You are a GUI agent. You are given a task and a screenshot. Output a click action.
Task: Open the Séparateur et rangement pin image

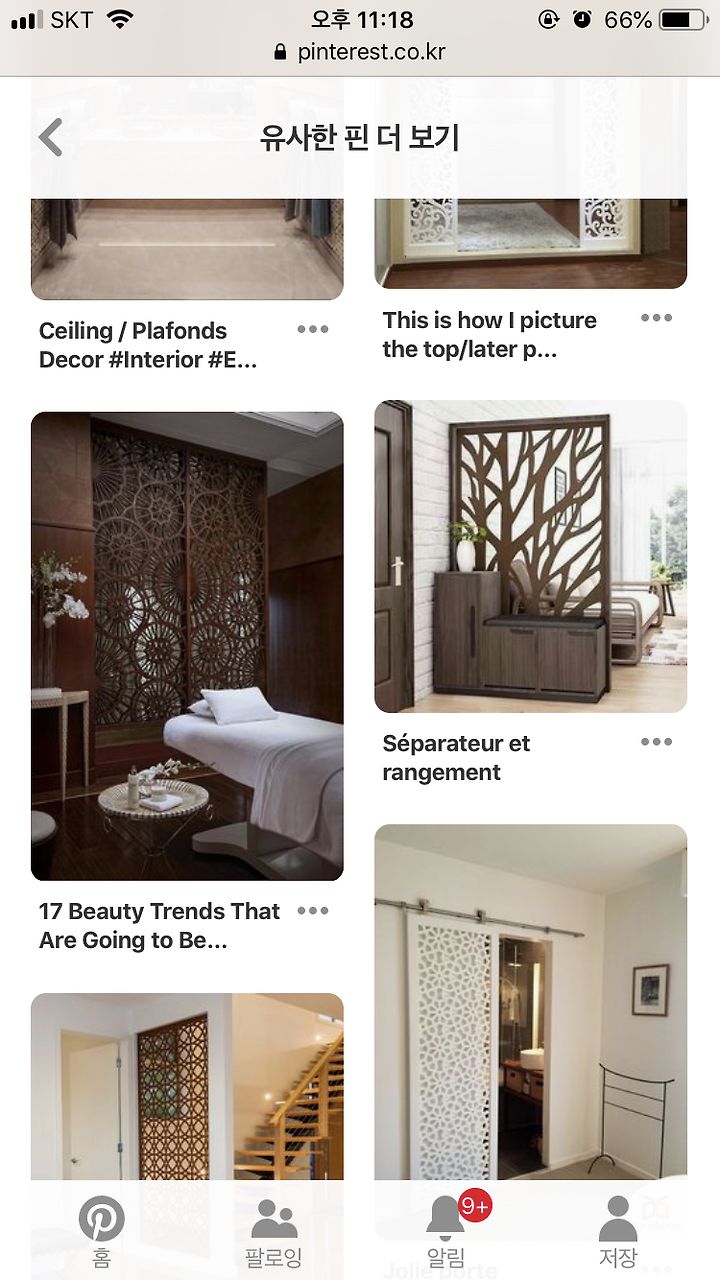point(531,557)
